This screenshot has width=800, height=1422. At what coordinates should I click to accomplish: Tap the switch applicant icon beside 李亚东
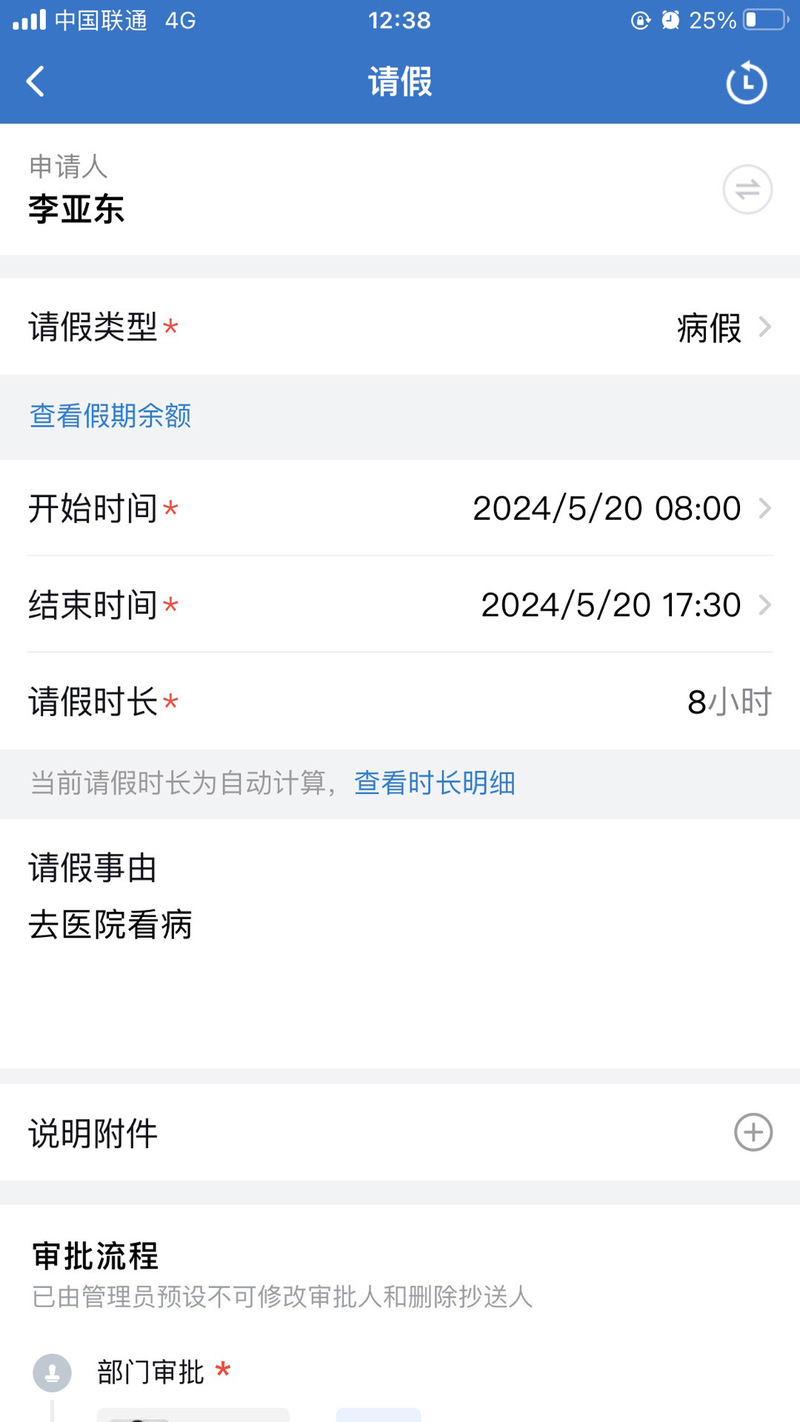coord(747,189)
